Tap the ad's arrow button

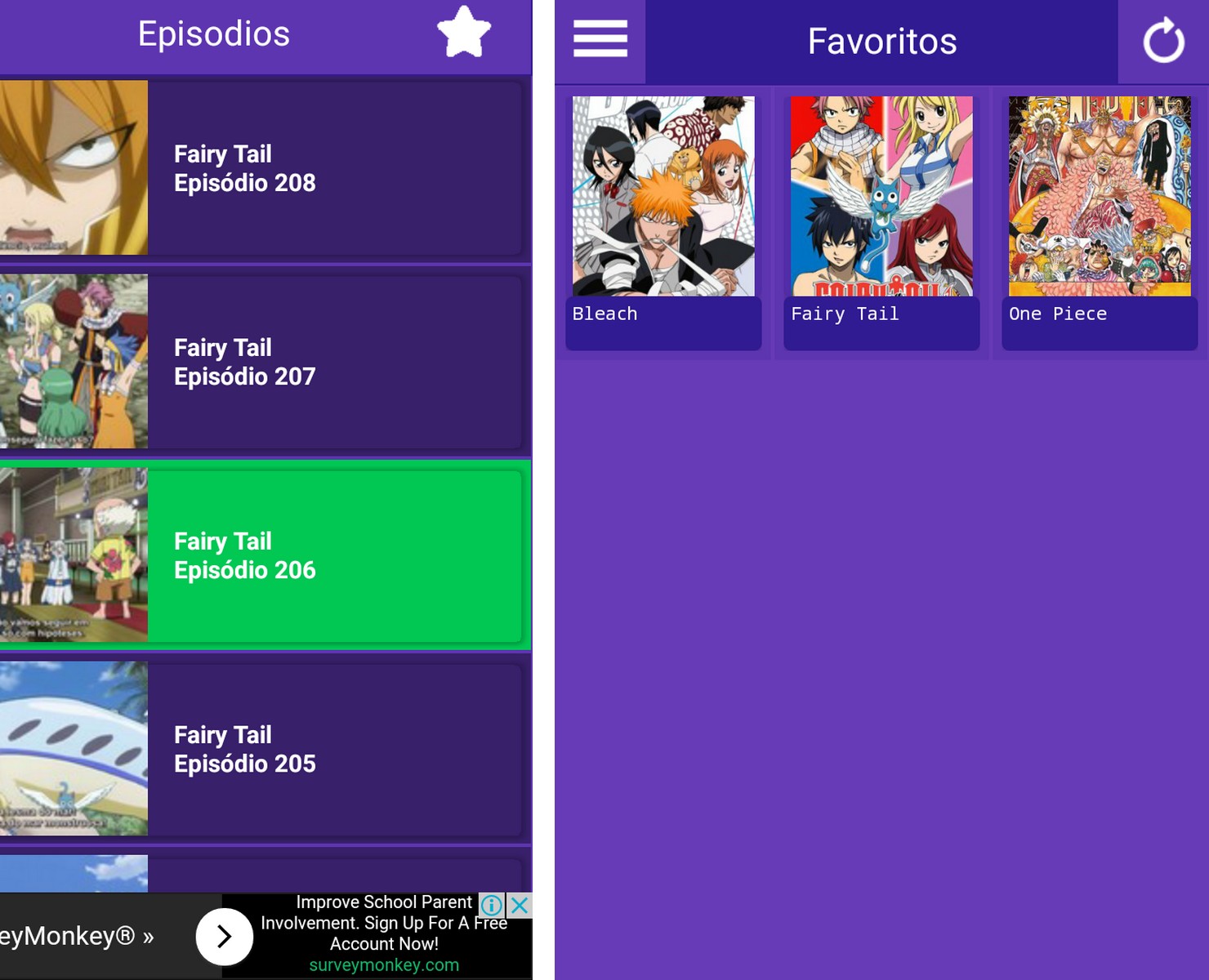coord(225,936)
